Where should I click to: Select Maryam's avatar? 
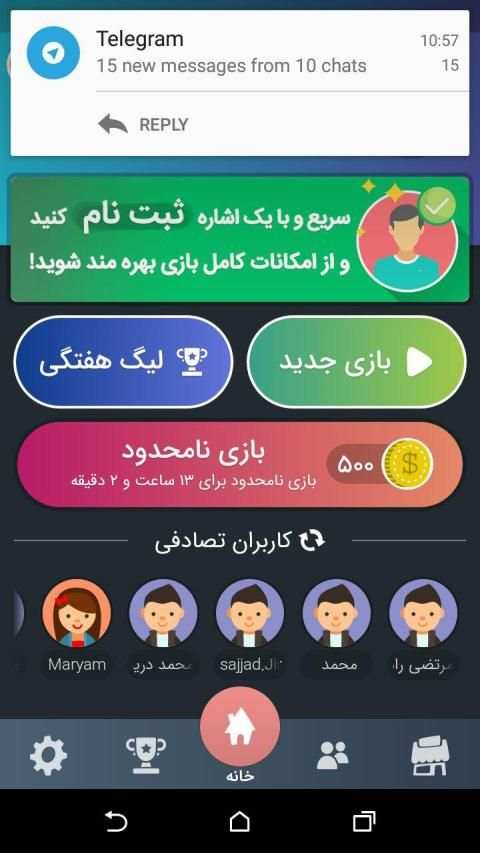coord(77,613)
